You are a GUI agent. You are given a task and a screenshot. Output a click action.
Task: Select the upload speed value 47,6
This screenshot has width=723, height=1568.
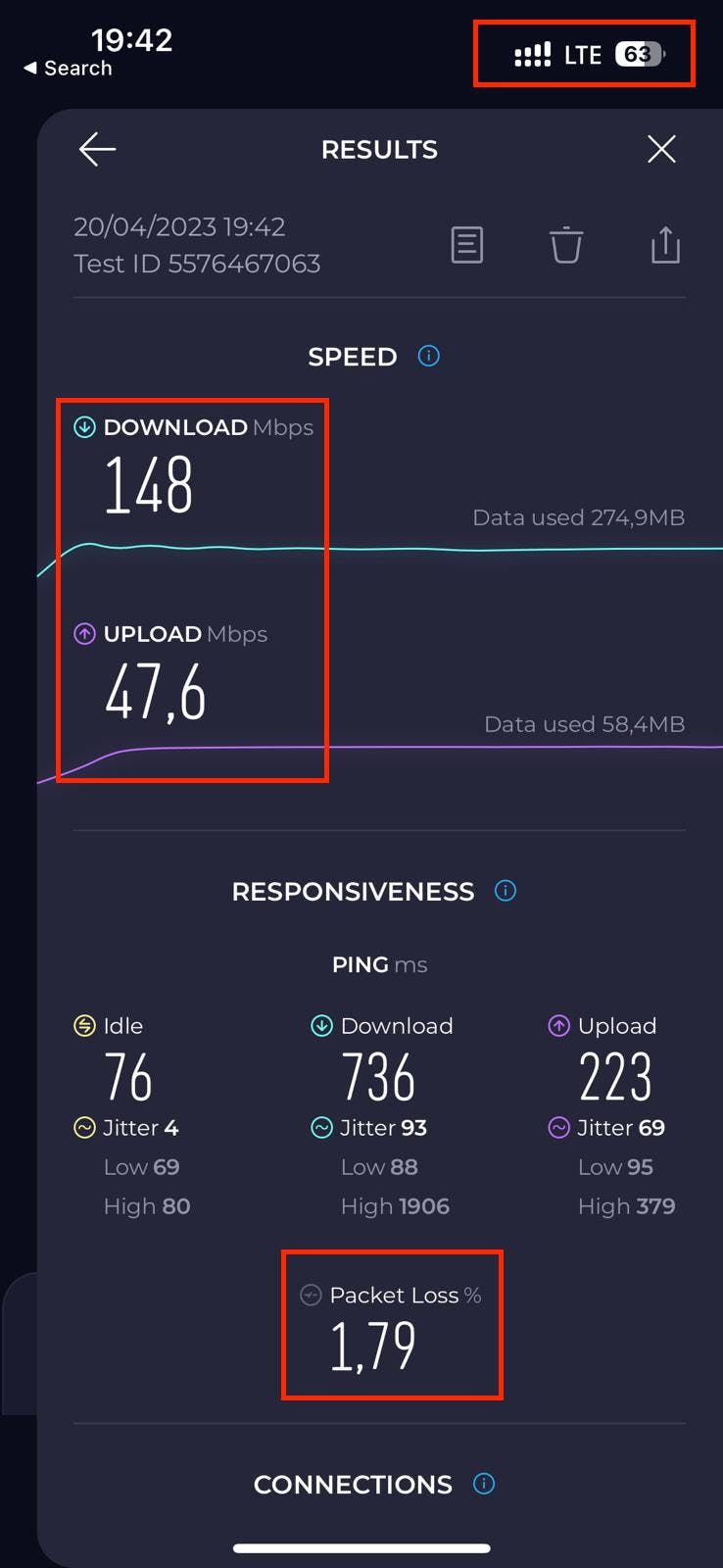click(157, 692)
